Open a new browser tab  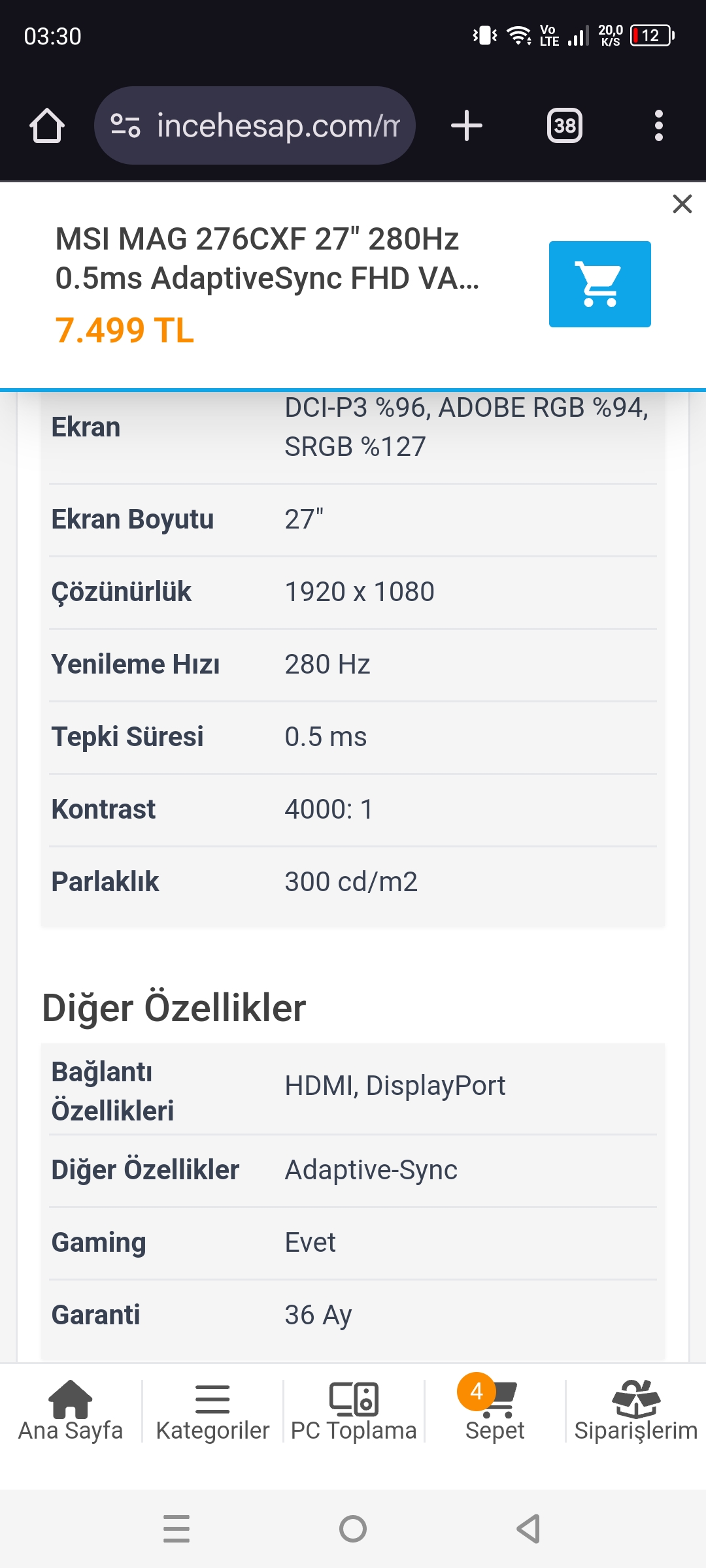click(x=467, y=125)
